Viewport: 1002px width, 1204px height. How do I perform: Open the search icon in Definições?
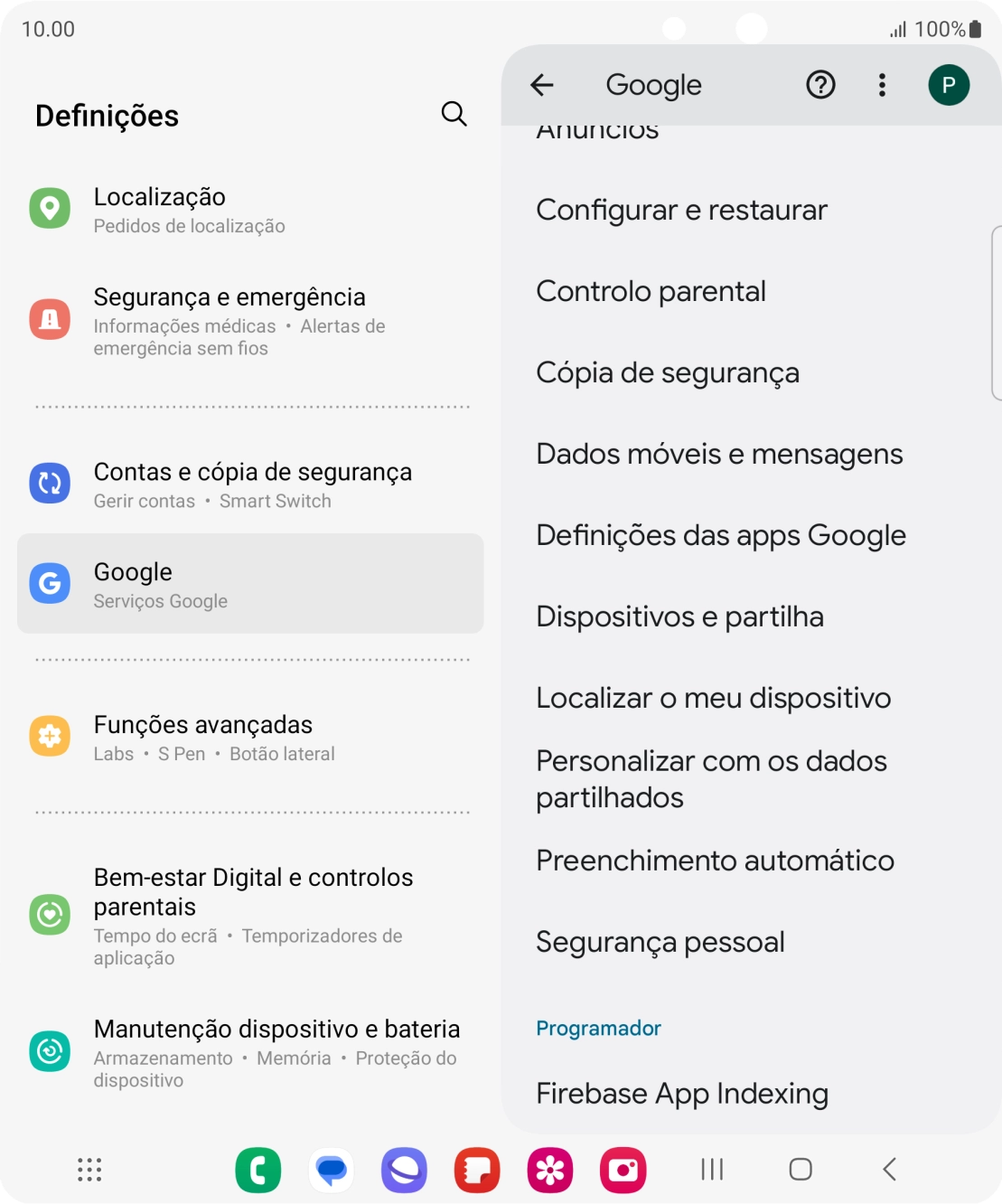coord(454,114)
